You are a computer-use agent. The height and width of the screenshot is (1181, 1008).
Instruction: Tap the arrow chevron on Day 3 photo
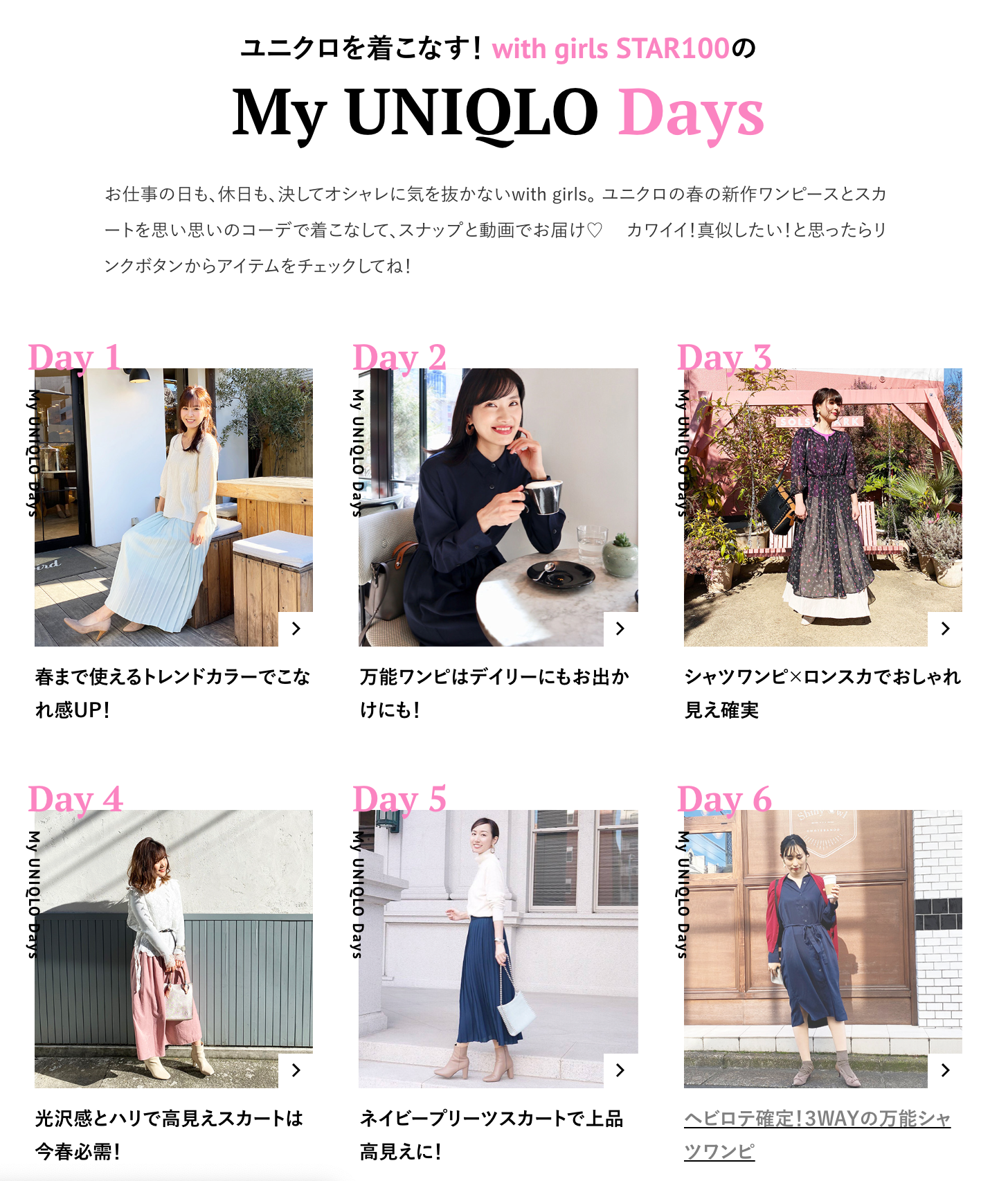point(945,629)
